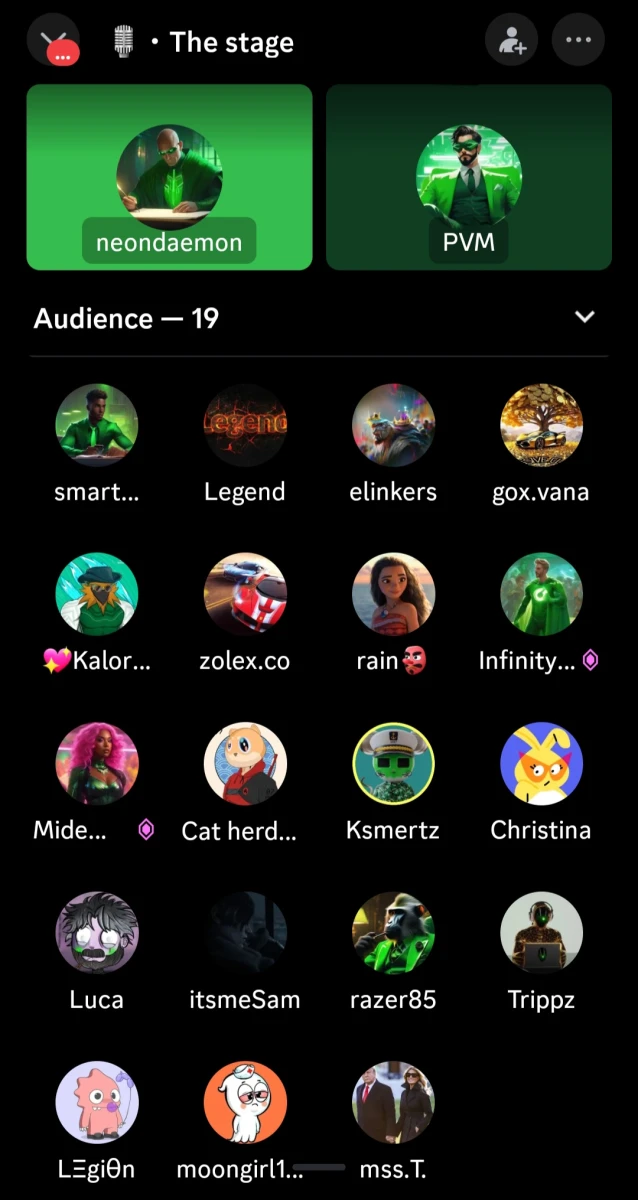View Trippz's profile
The height and width of the screenshot is (1200, 638).
pos(541,933)
